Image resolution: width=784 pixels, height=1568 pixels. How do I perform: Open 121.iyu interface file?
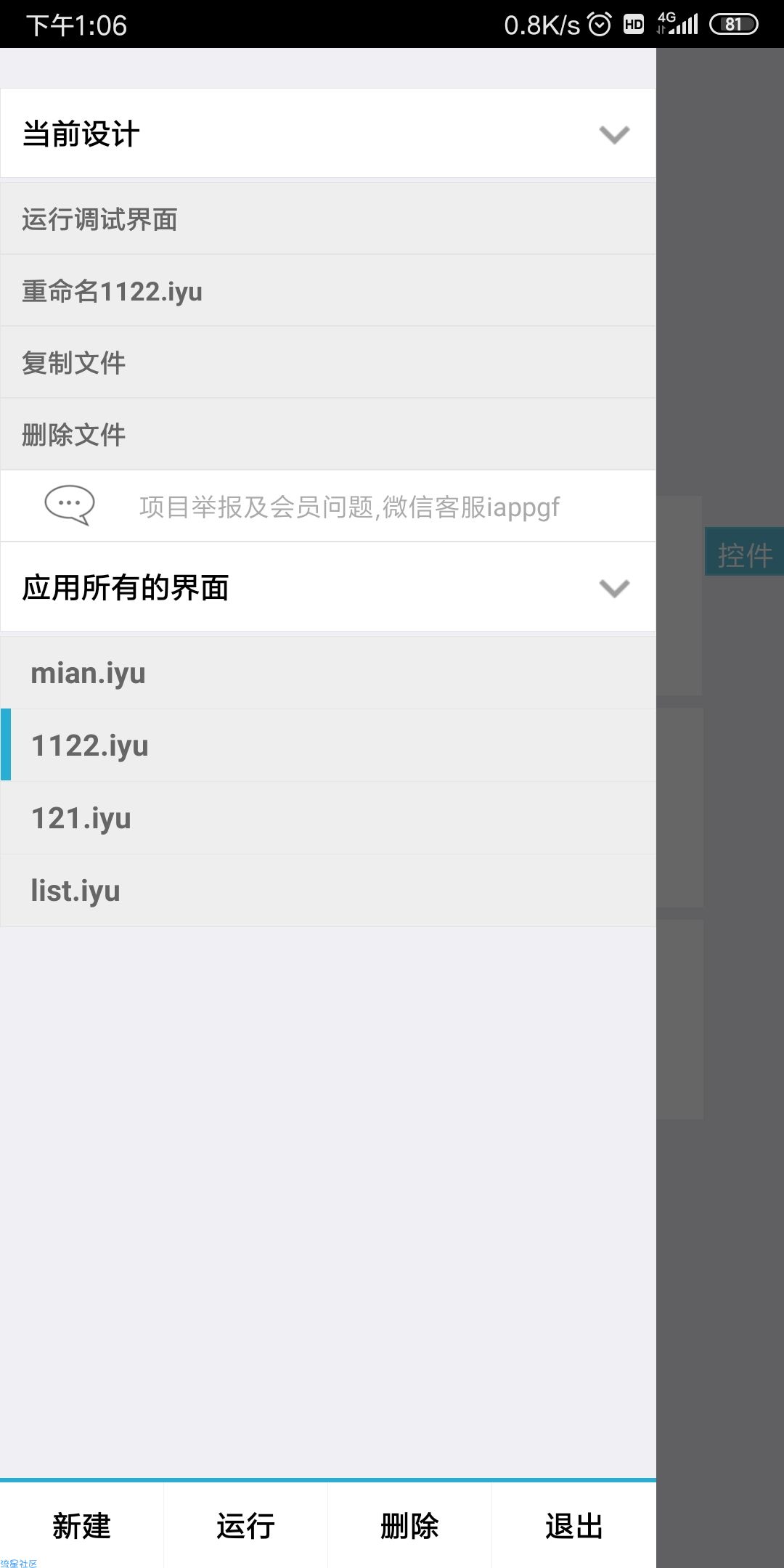(x=327, y=818)
